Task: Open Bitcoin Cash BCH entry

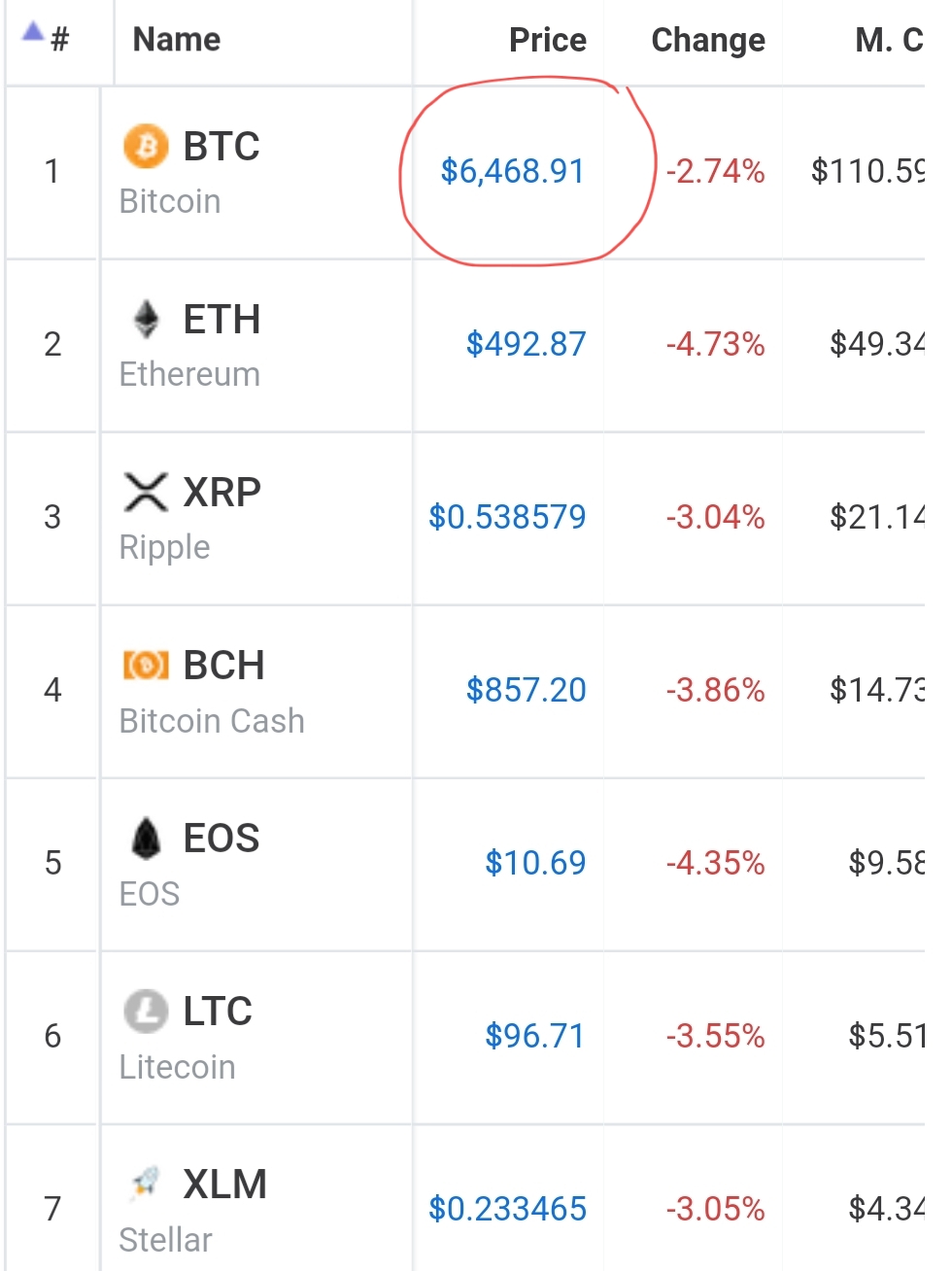Action: [x=222, y=667]
